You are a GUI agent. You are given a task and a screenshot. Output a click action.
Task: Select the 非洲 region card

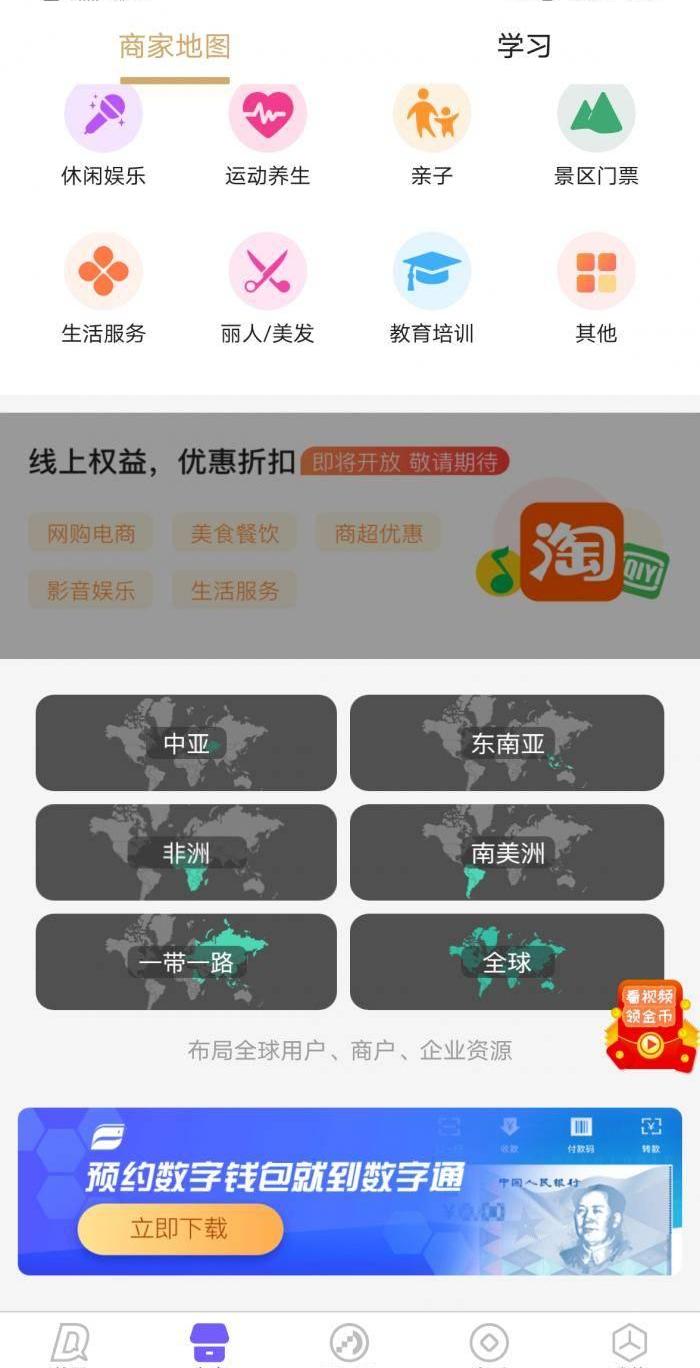pos(186,852)
